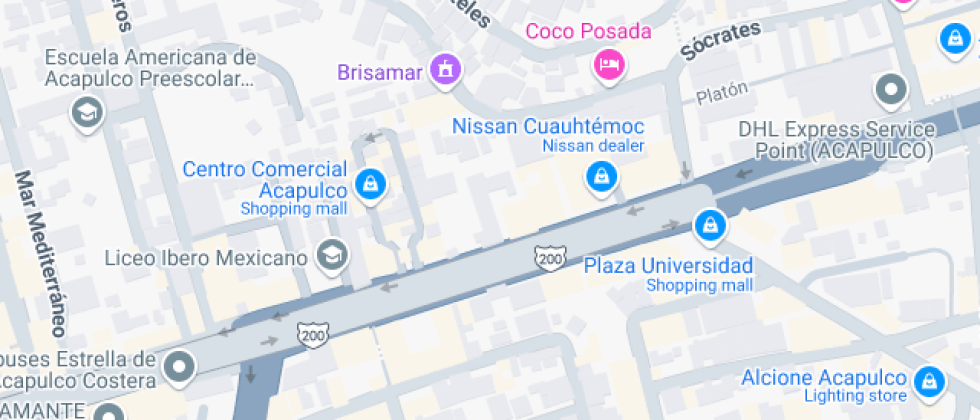Open Liceo Ibero Mexicano school marker
Screen dimensions: 980x420
click(x=330, y=257)
